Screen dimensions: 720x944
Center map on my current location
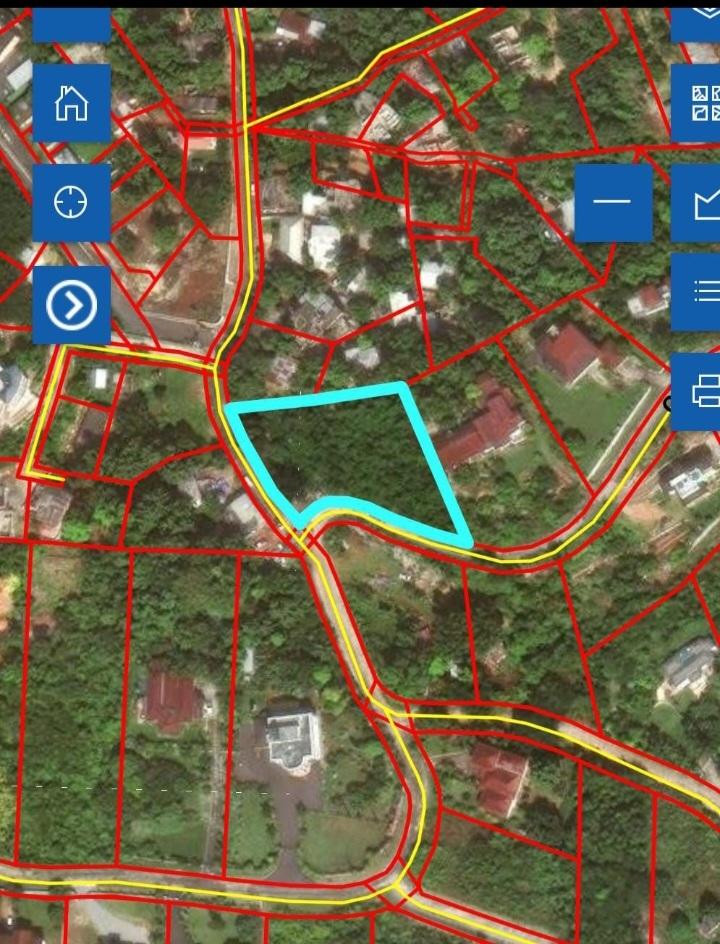point(71,203)
